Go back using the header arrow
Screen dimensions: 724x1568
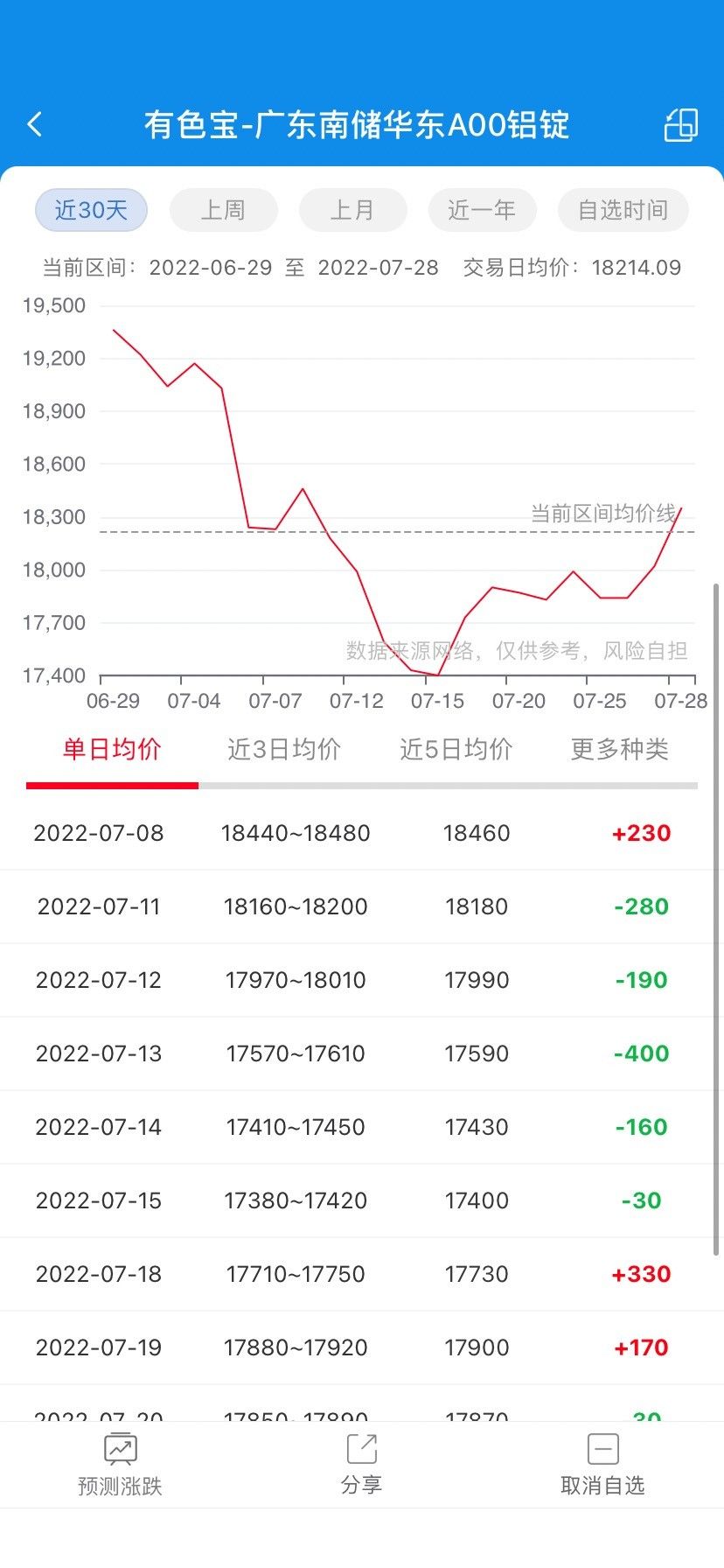[35, 124]
